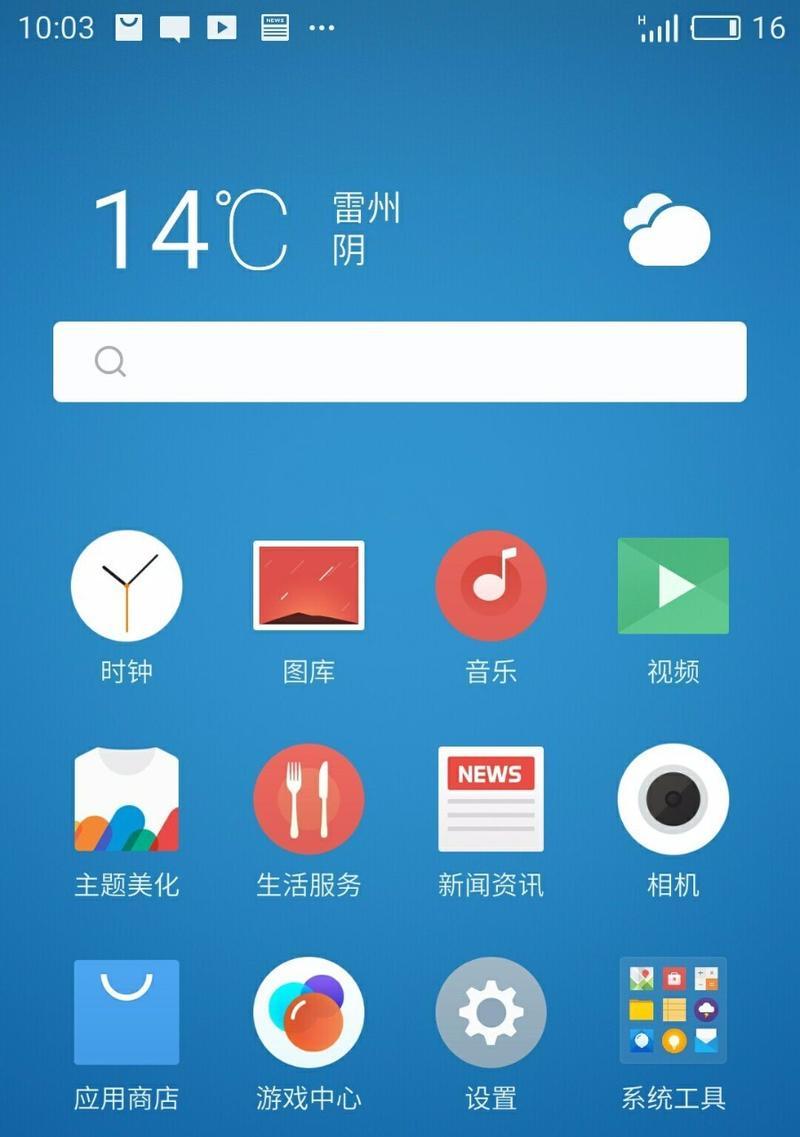Launch the 图库 gallery app
Image resolution: width=800 pixels, height=1137 pixels.
tap(309, 586)
